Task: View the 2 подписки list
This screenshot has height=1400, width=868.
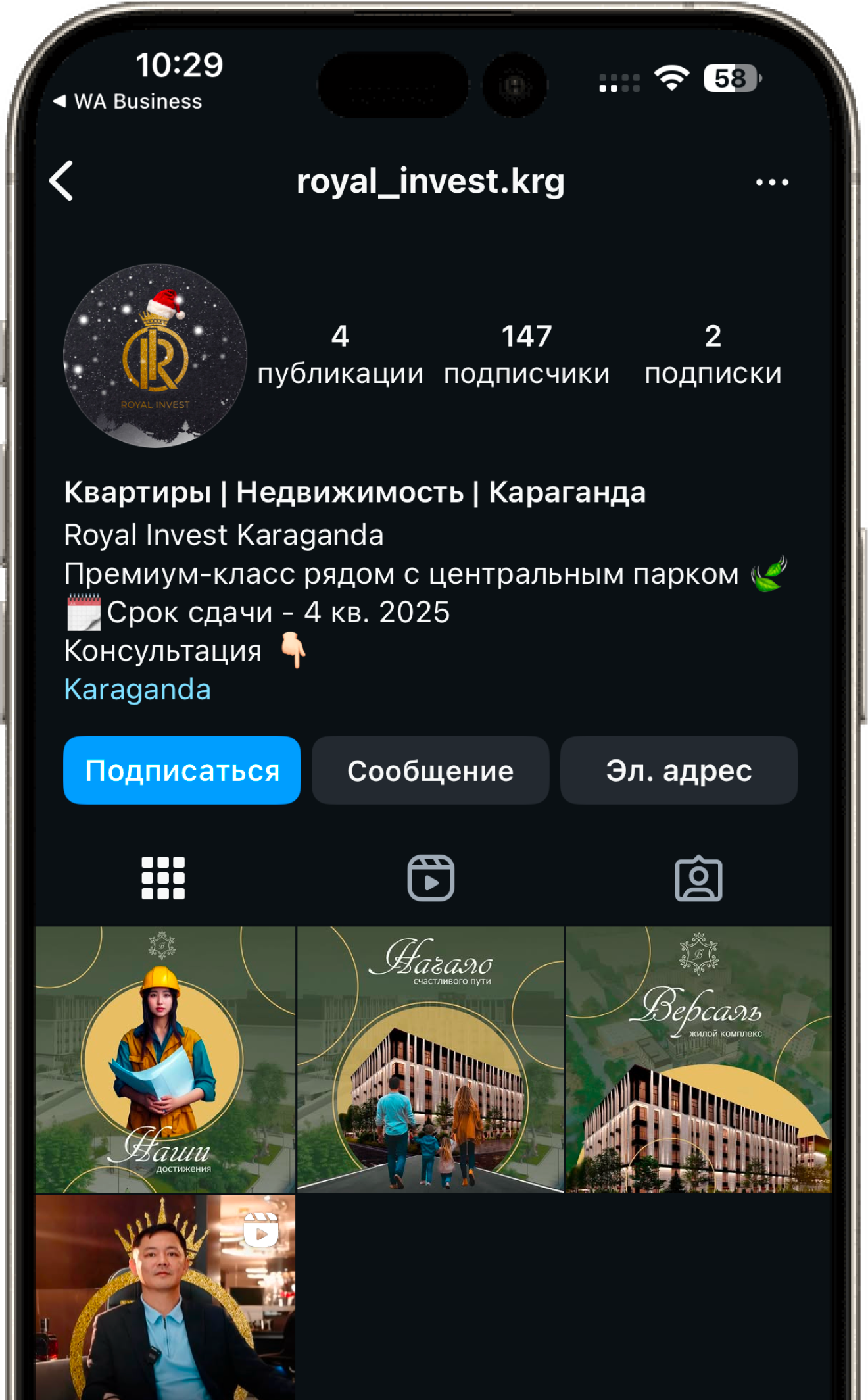Action: coord(713,355)
